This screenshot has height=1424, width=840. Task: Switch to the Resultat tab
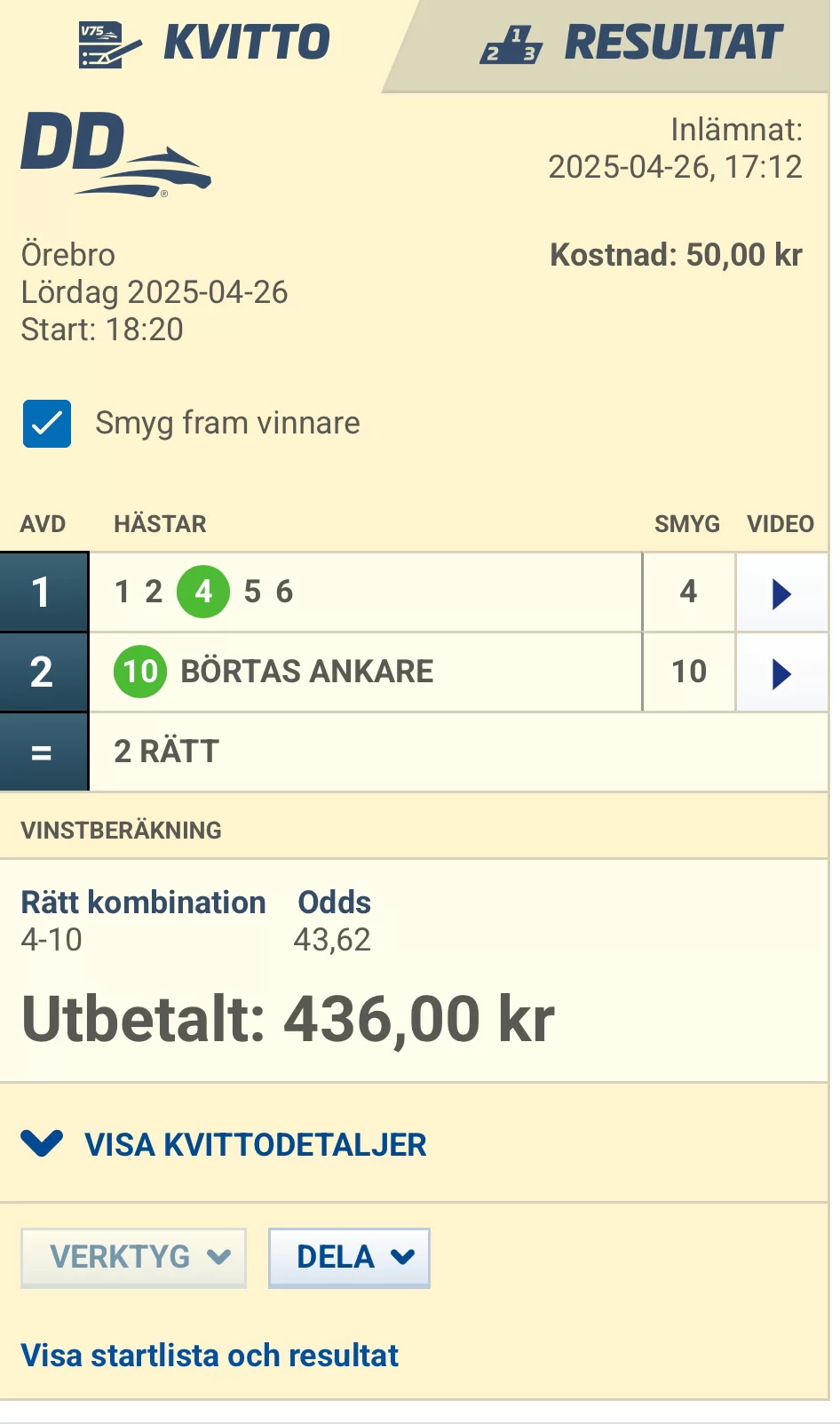[632, 43]
